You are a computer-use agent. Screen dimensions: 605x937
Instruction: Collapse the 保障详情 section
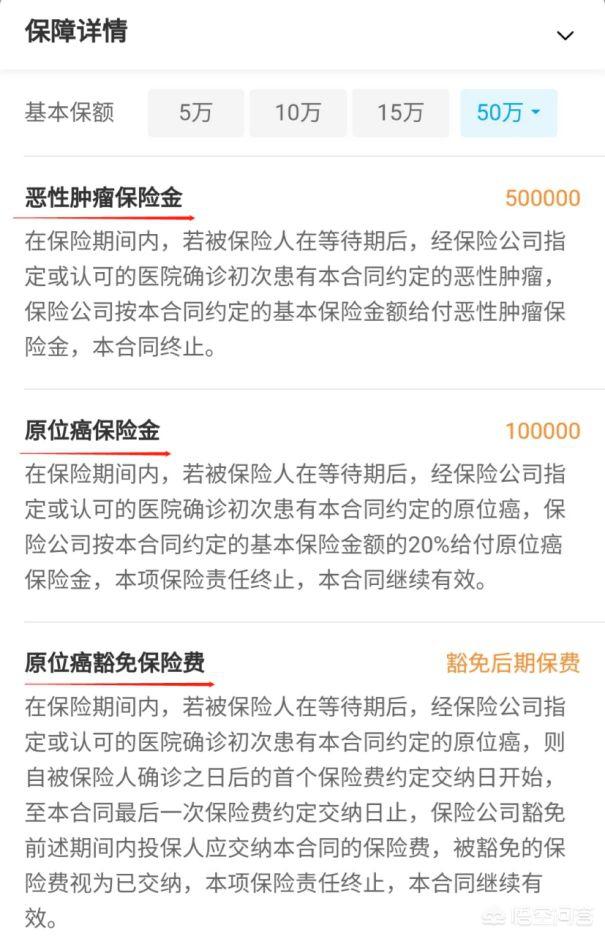[x=565, y=35]
